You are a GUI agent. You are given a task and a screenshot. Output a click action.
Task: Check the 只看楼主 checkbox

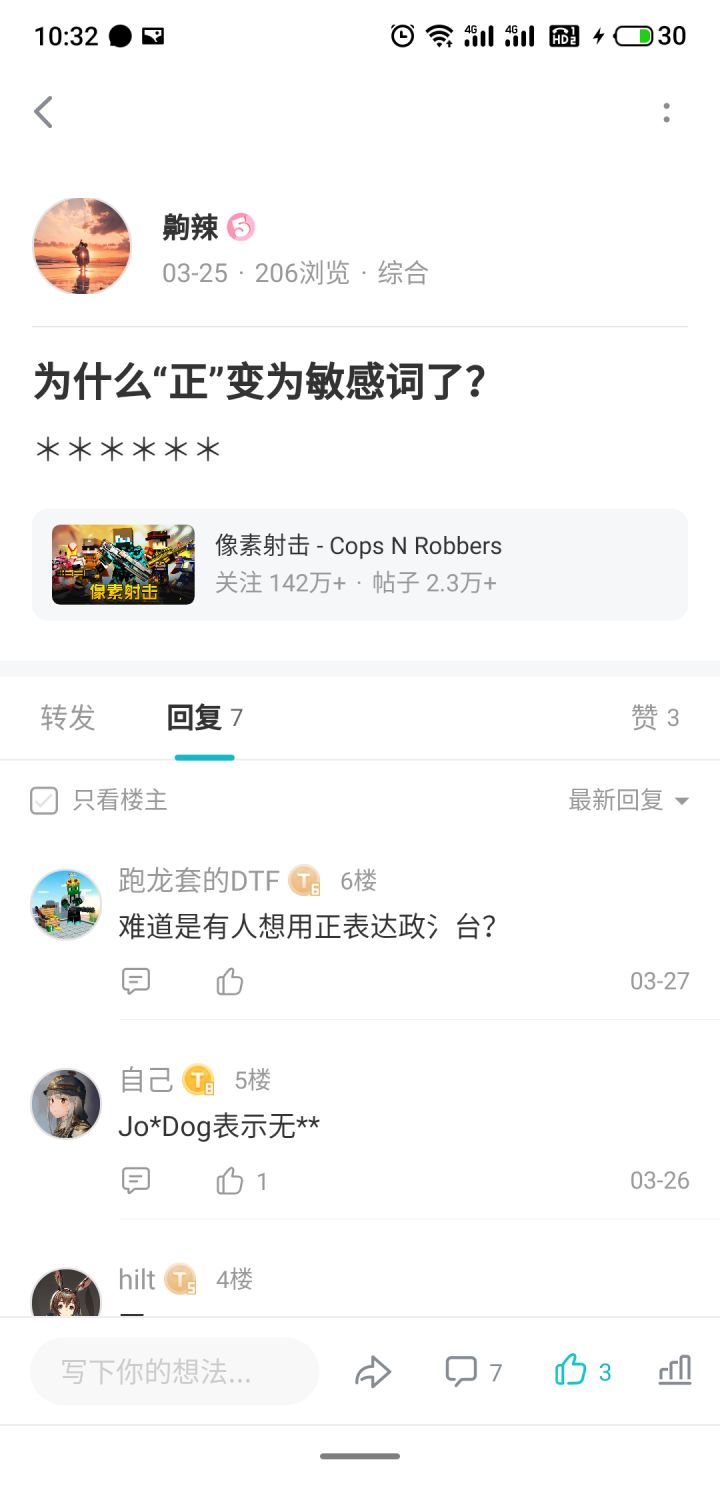pos(44,800)
